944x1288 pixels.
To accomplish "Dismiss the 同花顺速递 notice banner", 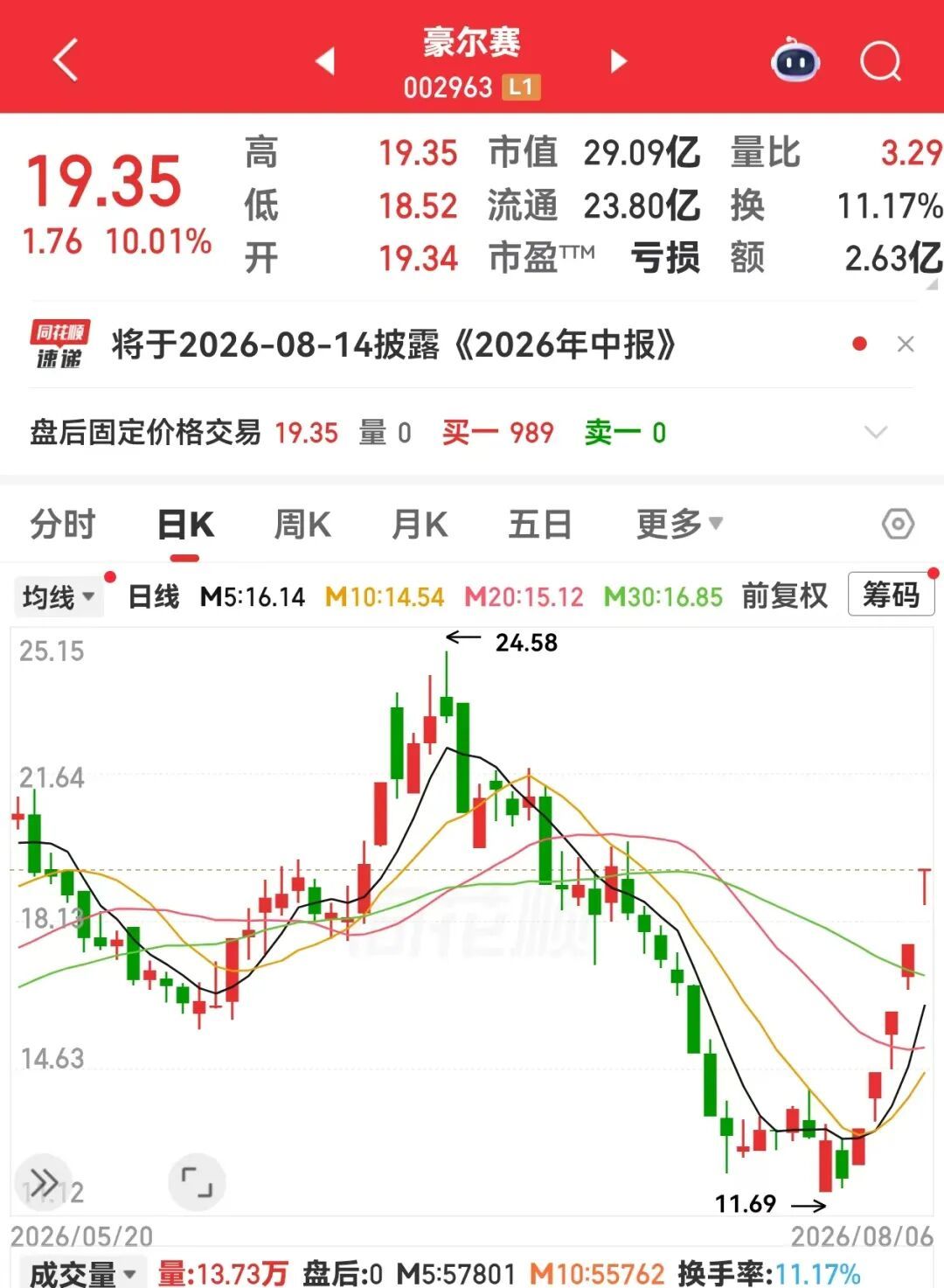I will click(906, 345).
